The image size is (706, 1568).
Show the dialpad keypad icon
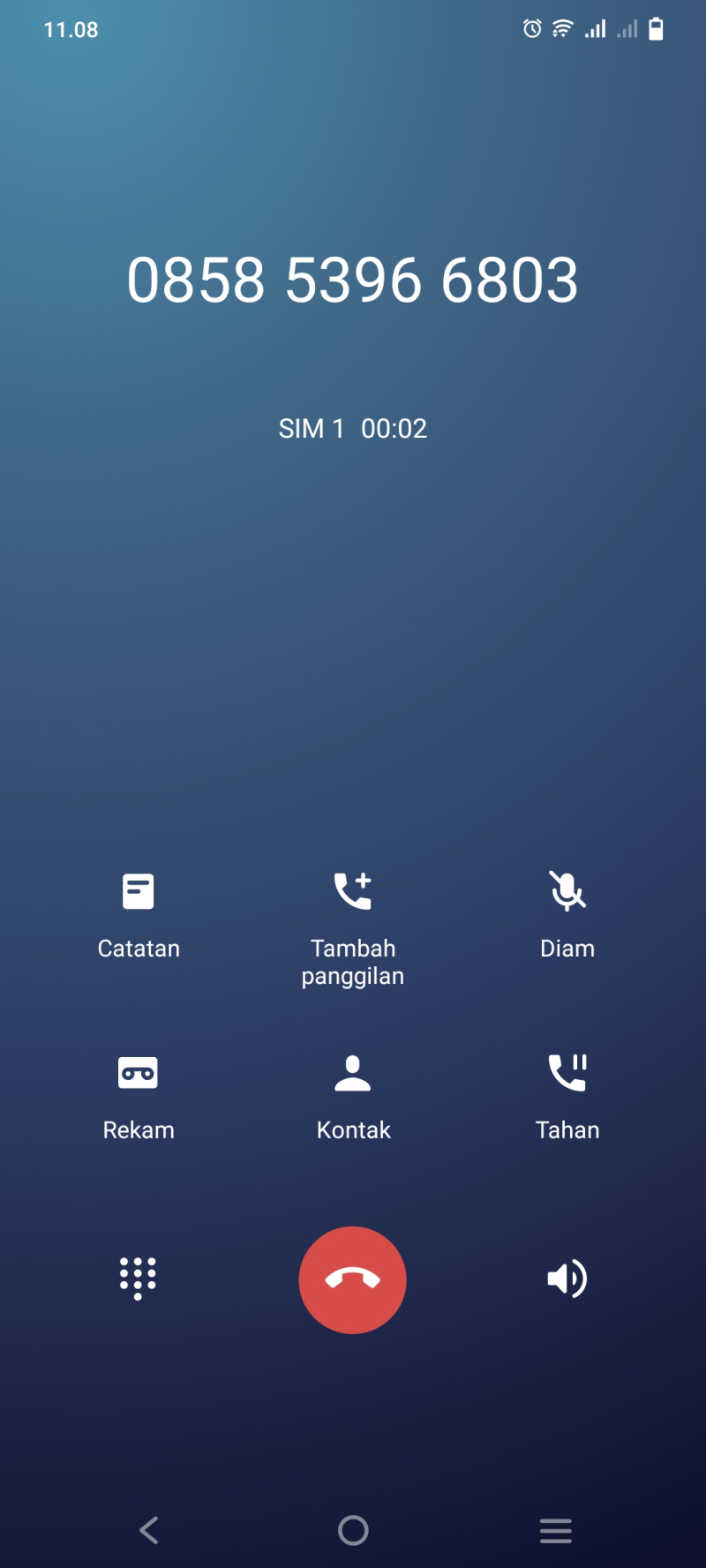(x=139, y=1279)
